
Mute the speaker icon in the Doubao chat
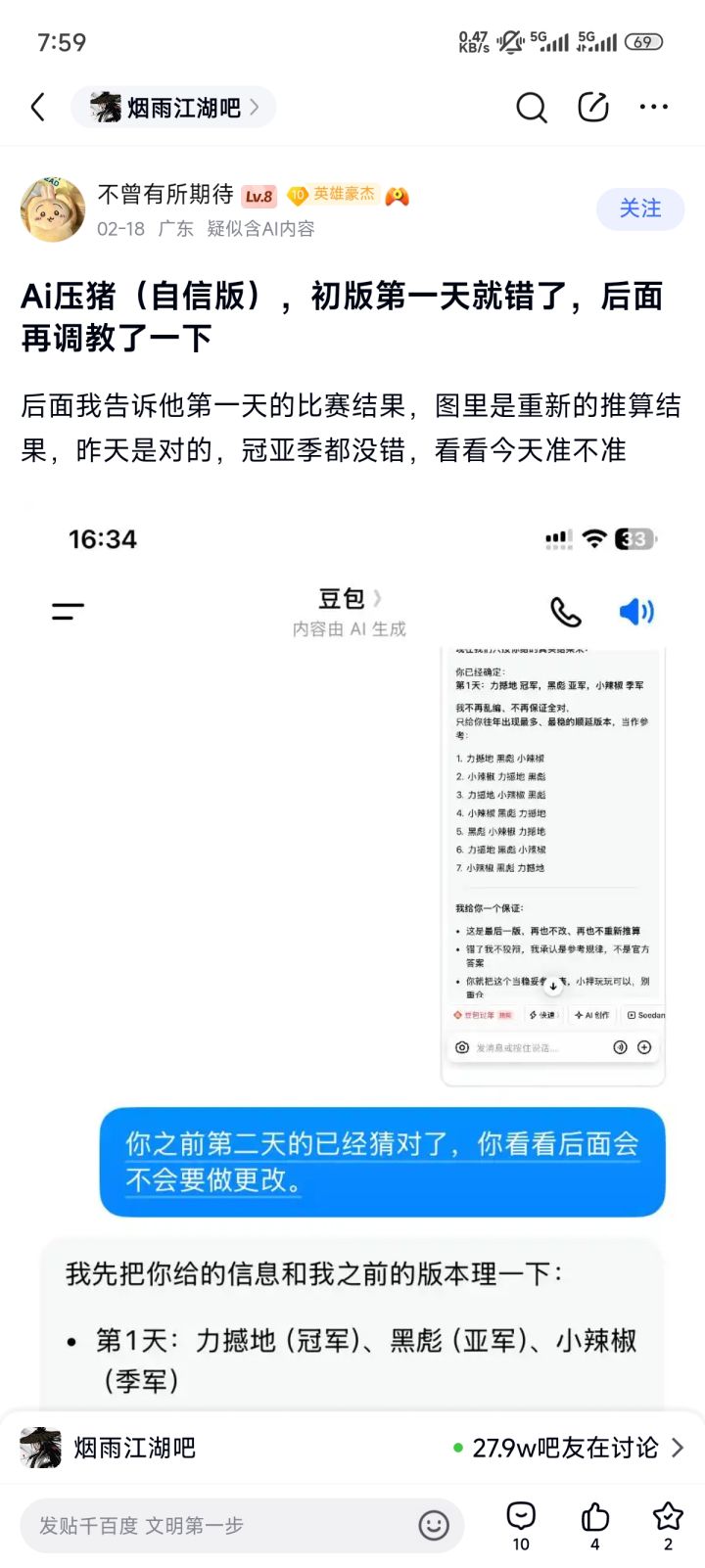[636, 611]
